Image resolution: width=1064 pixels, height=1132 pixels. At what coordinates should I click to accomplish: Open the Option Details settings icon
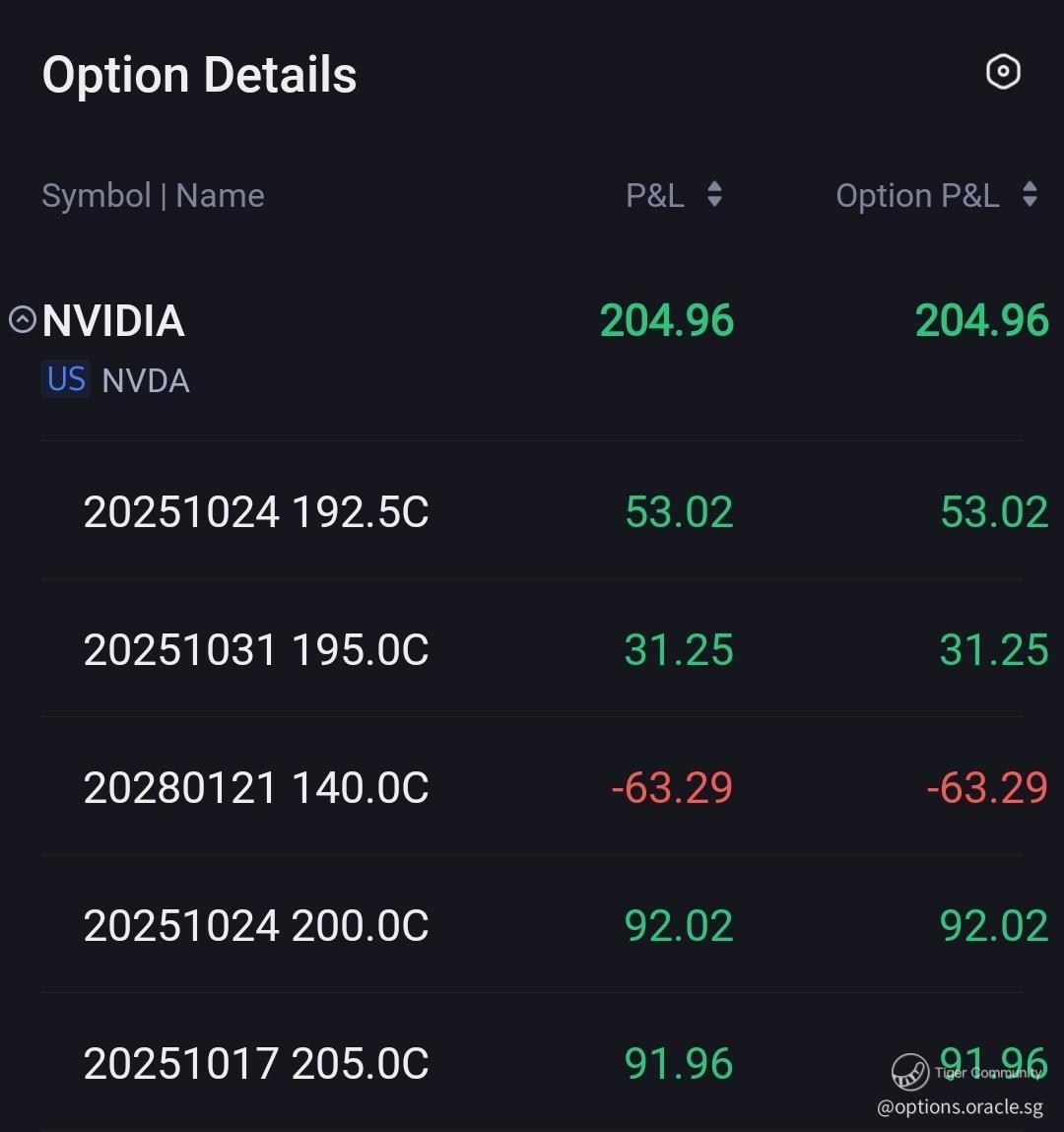click(x=1003, y=72)
